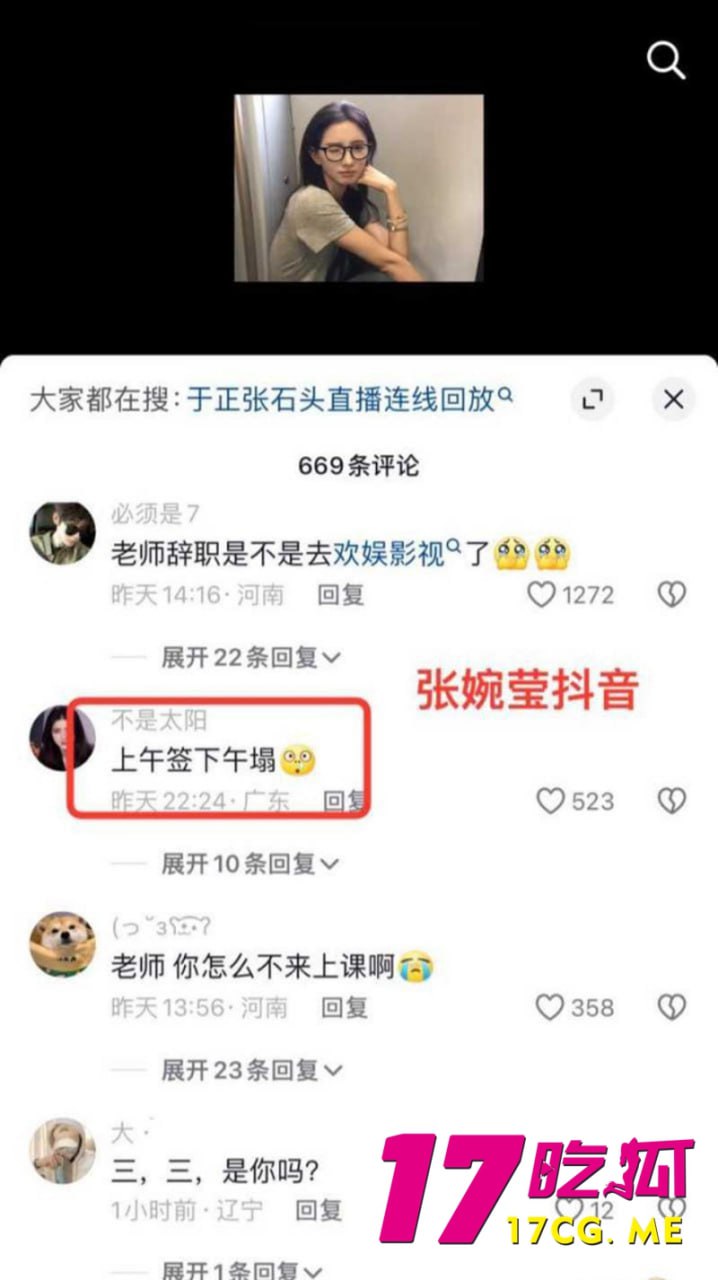Dislike the comment 老师 你怎么不来上课啊
This screenshot has height=1280, width=718.
pyautogui.click(x=671, y=1007)
